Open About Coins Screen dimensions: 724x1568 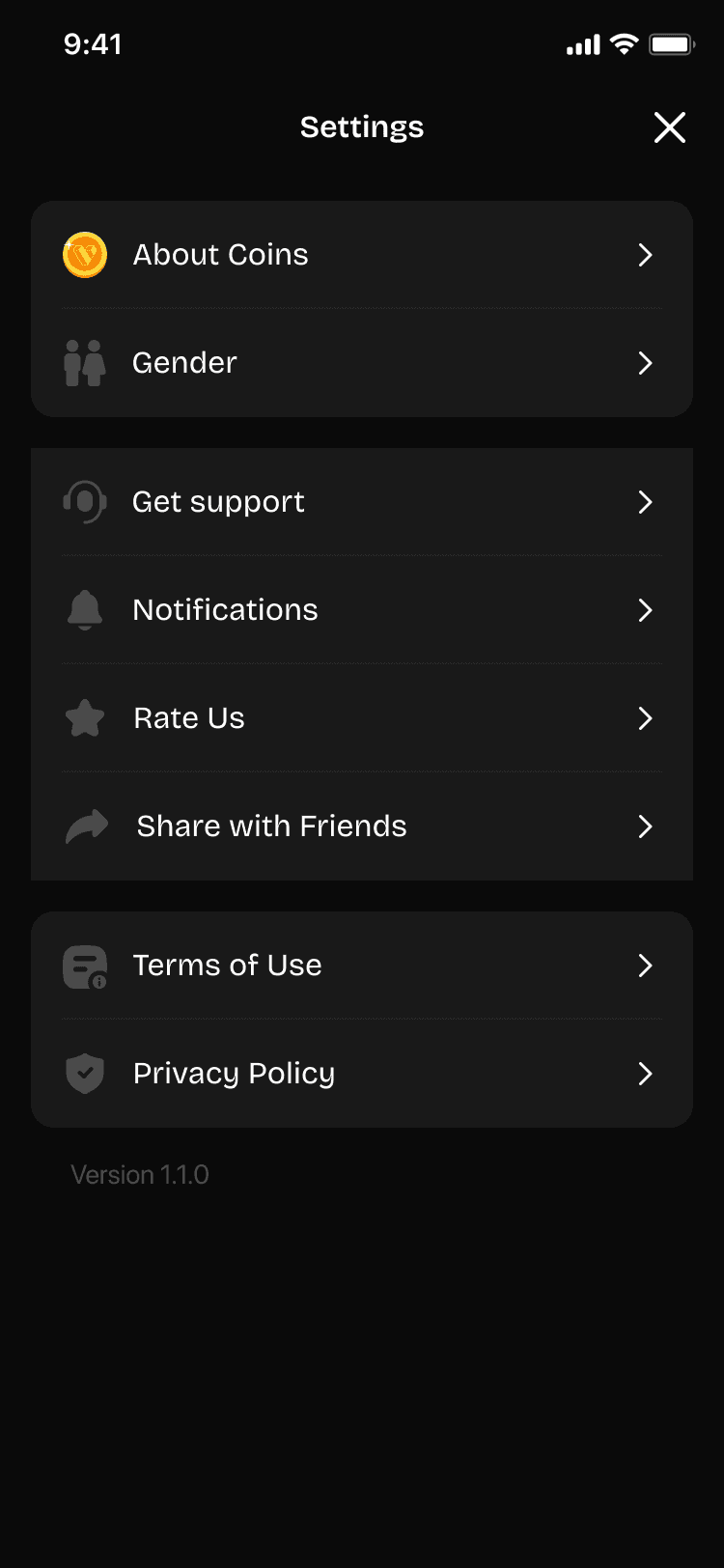pyautogui.click(x=361, y=255)
